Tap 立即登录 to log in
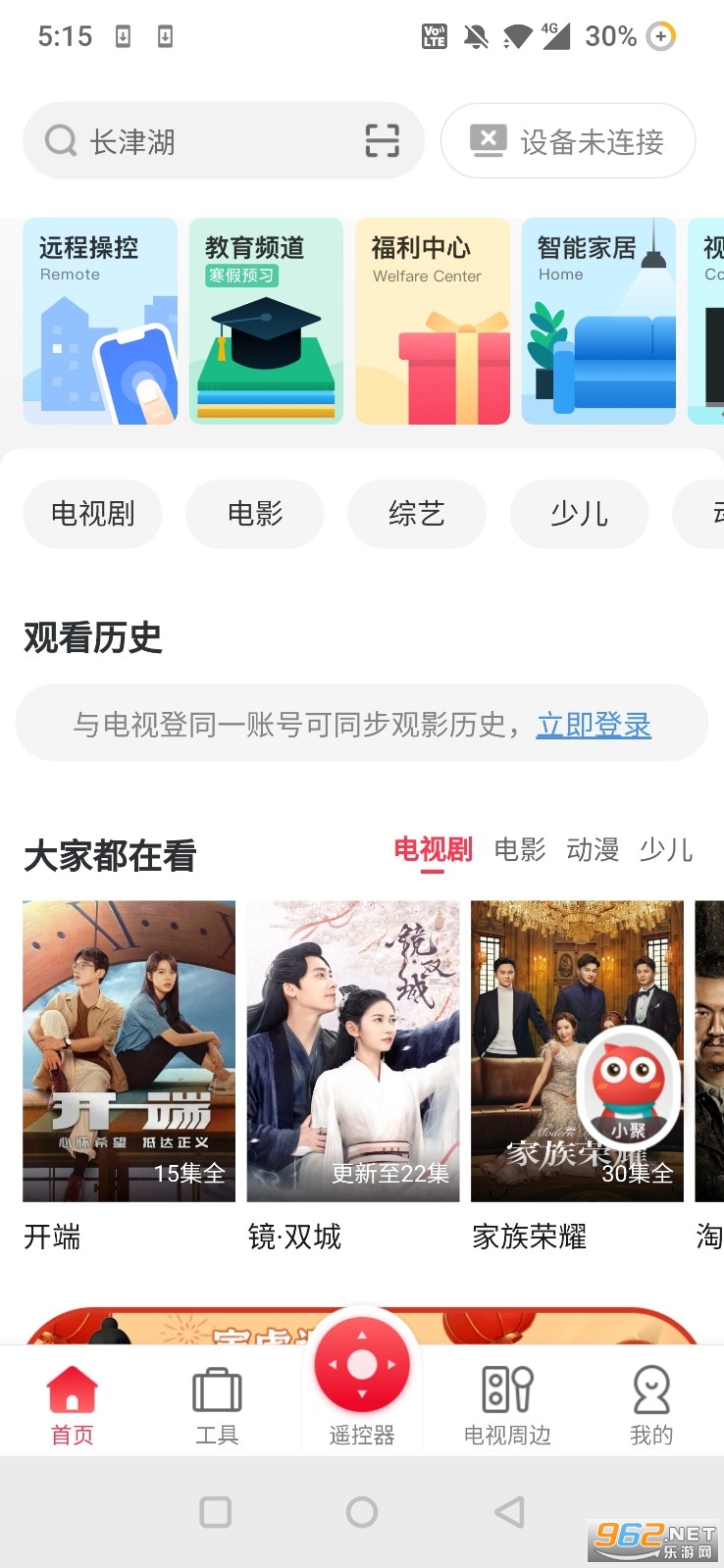Screen dimensions: 724x1568 (594, 724)
